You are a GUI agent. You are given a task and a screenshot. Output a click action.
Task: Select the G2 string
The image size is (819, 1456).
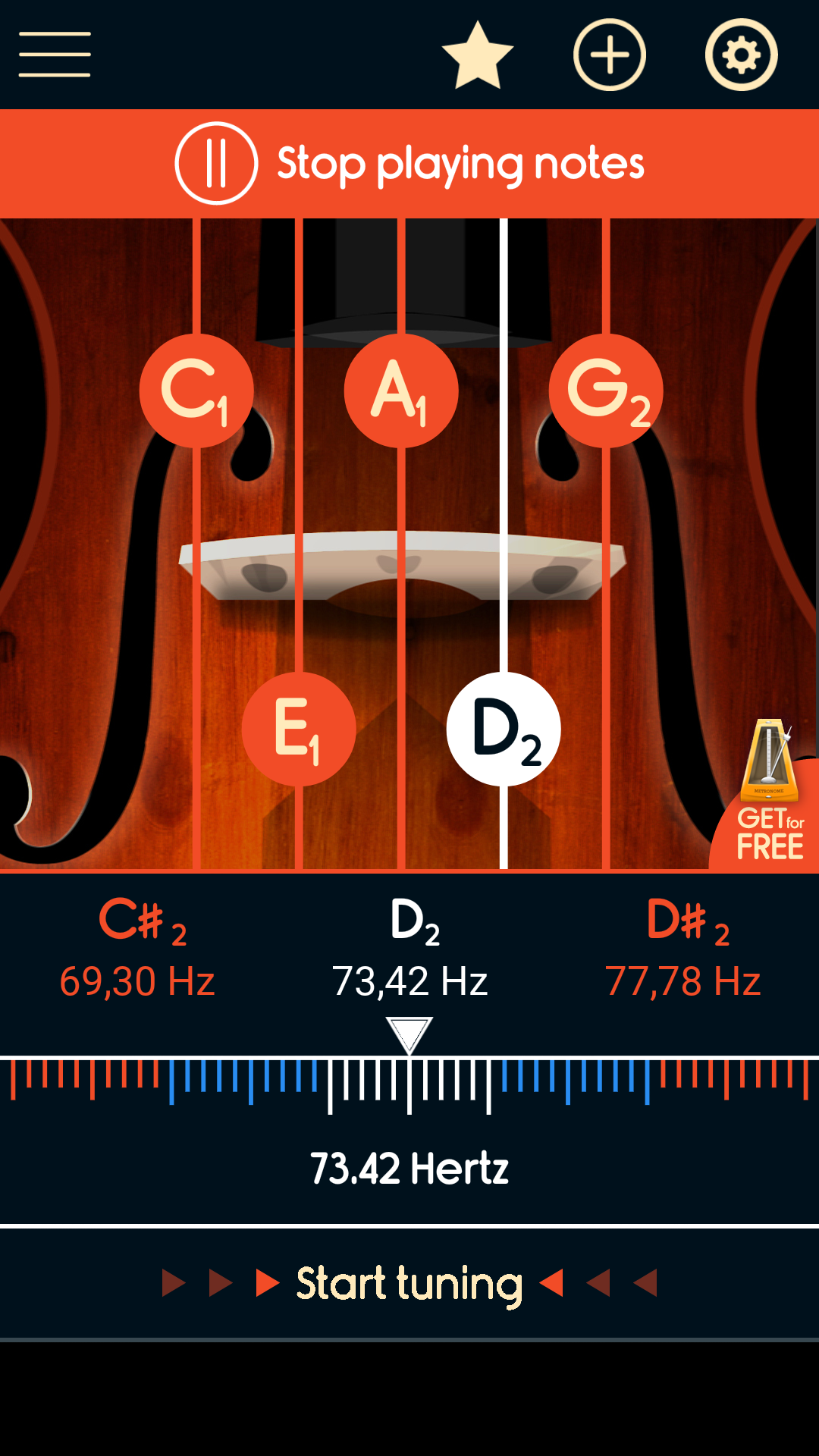pos(607,391)
